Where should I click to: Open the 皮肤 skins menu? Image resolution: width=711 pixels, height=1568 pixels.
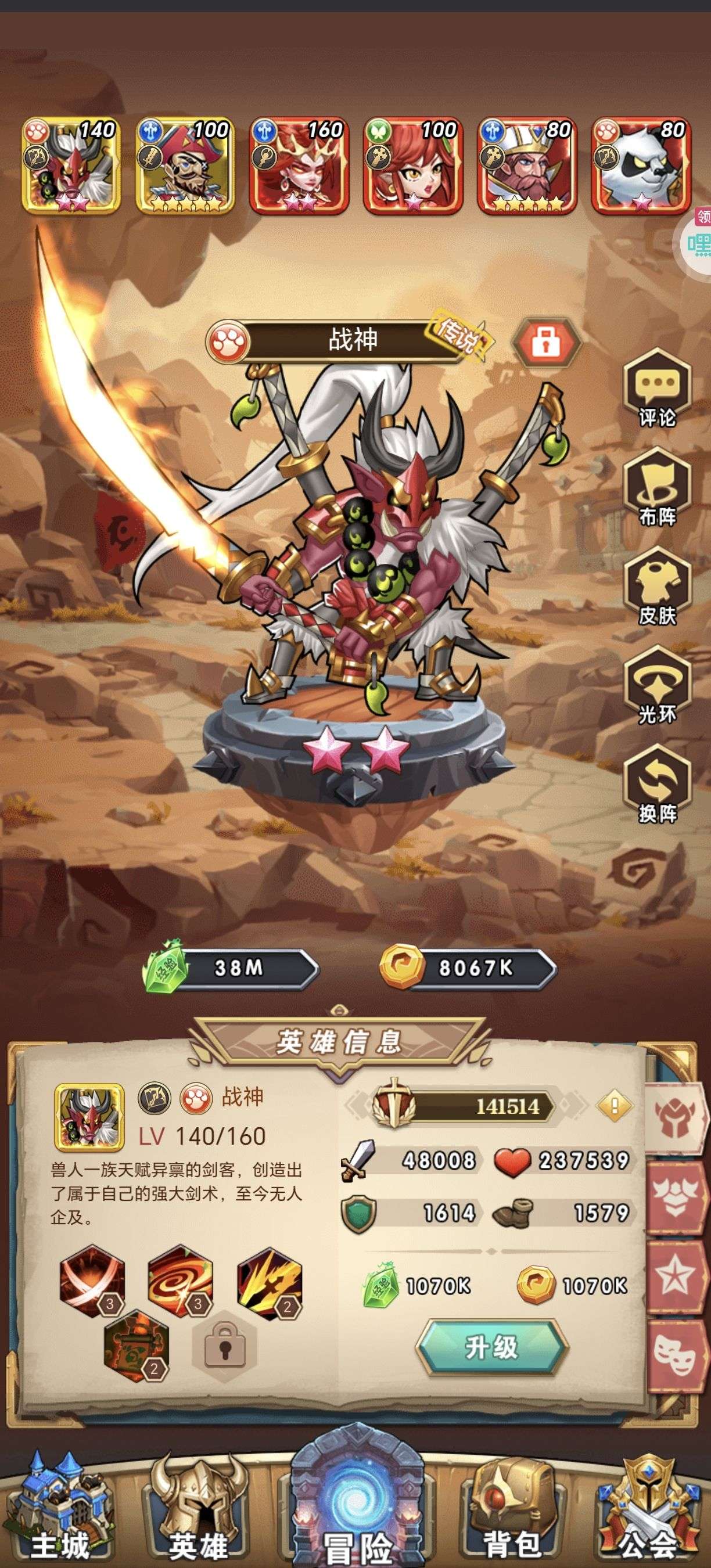pos(657,587)
